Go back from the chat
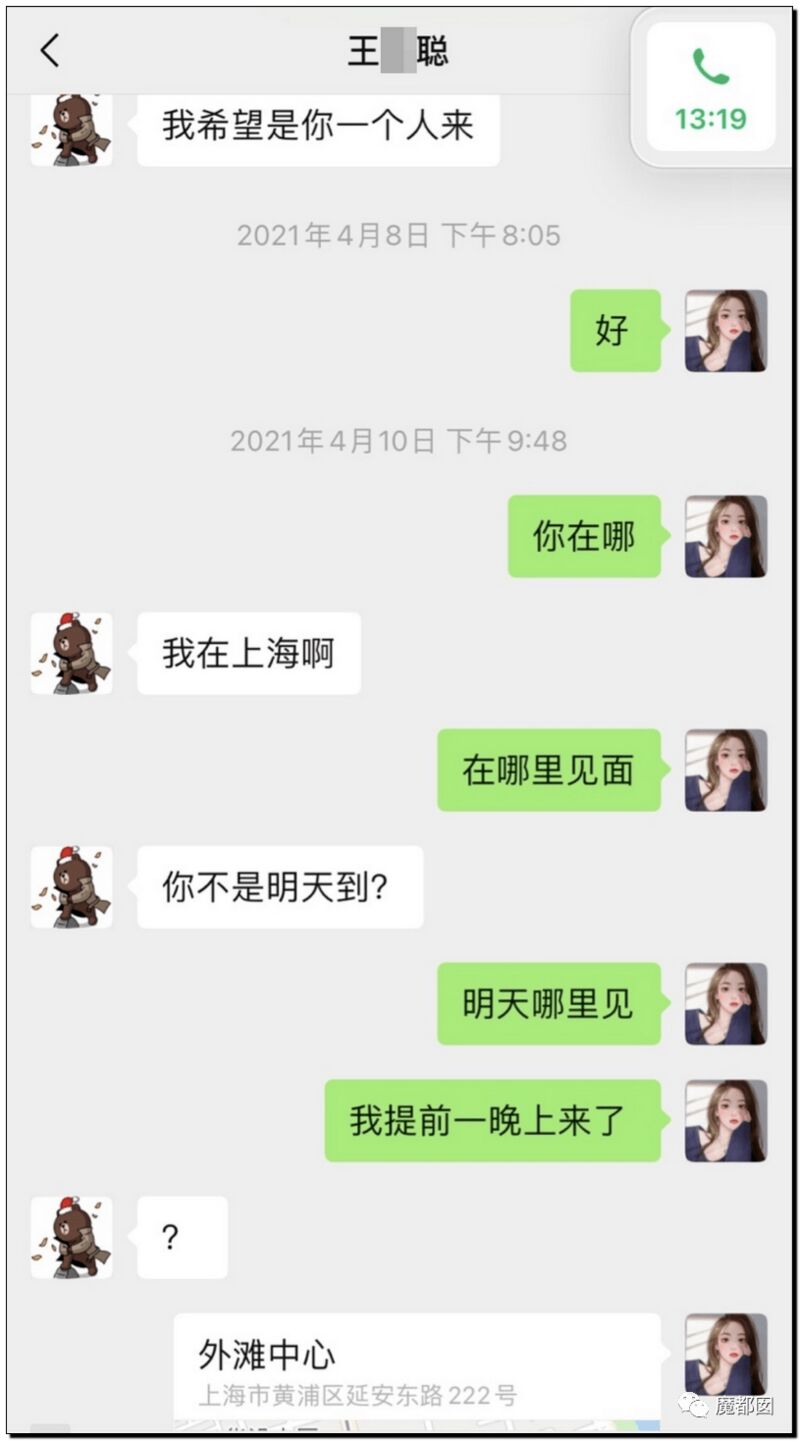The height and width of the screenshot is (1441, 800). [50, 51]
